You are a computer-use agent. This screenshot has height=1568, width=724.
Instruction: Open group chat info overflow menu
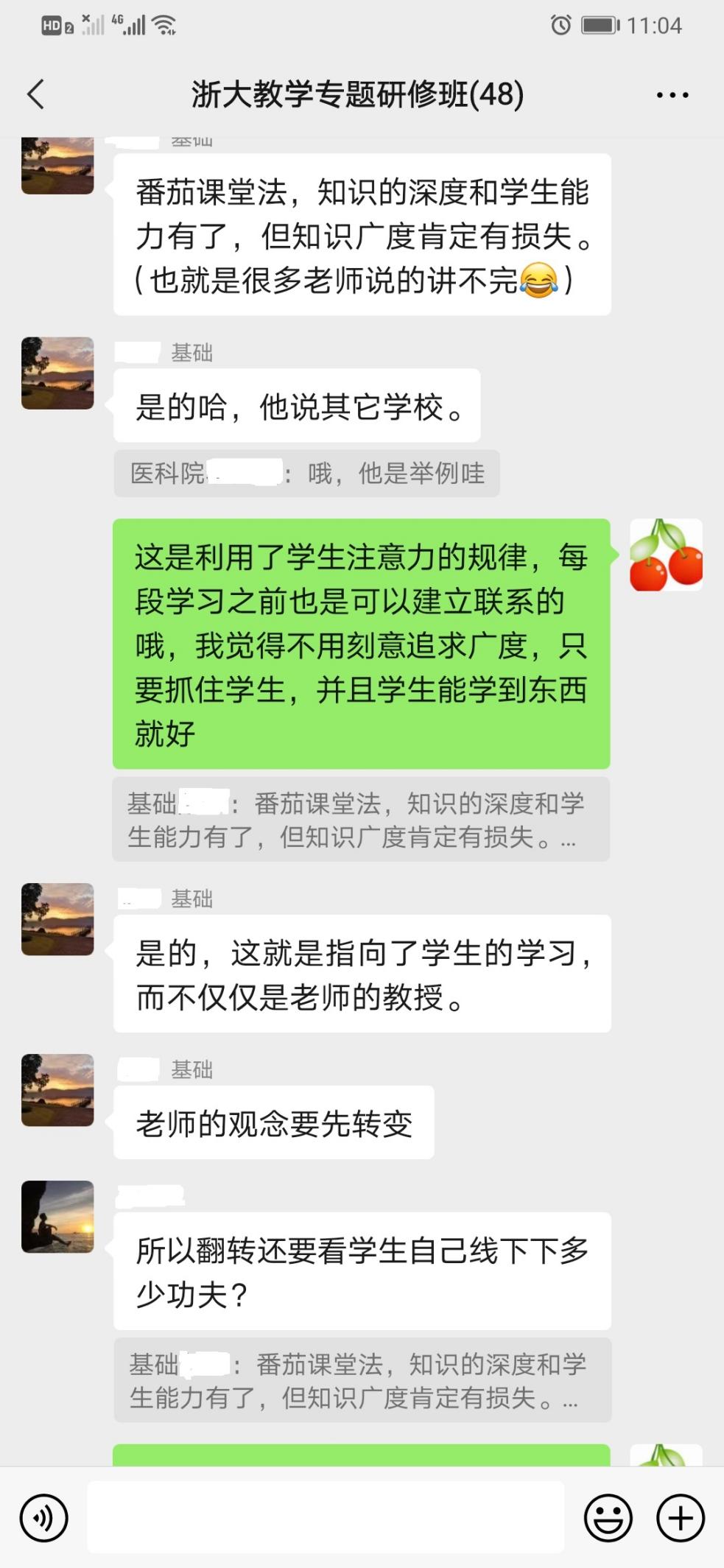(x=672, y=95)
